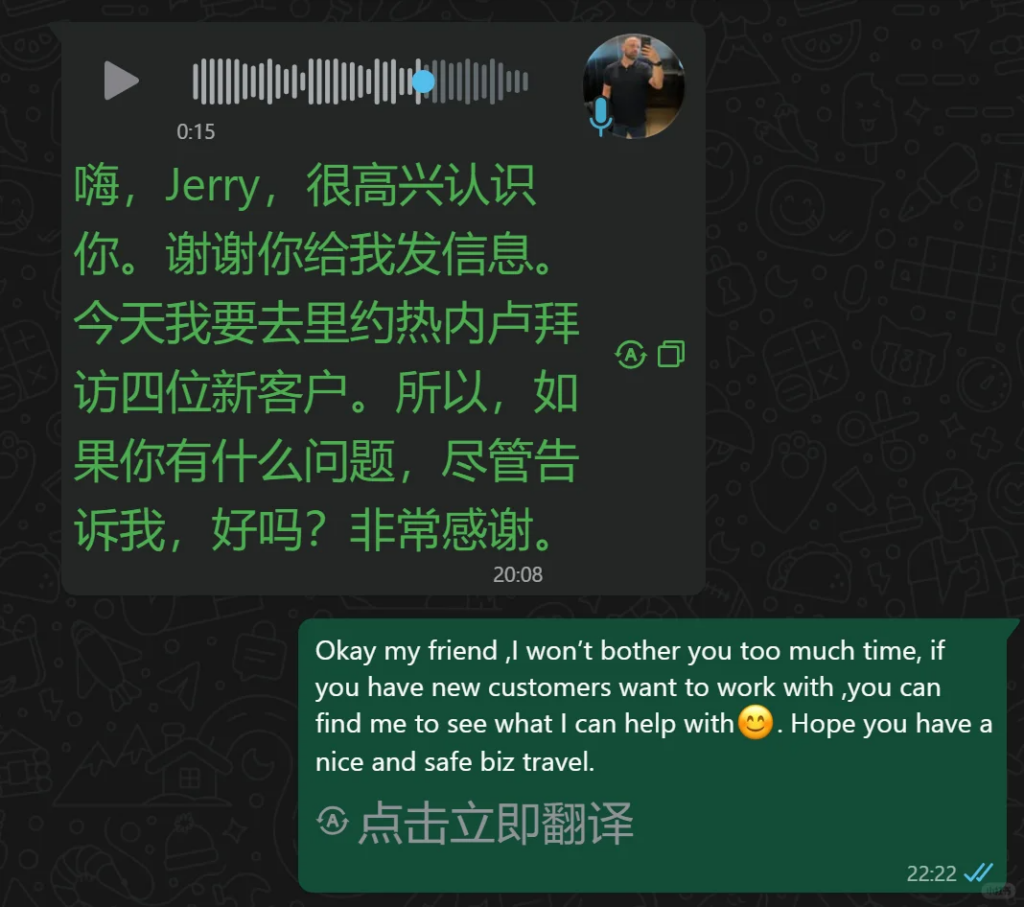The height and width of the screenshot is (907, 1024).
Task: Tap 点击立即翻译 to translate the message
Action: (x=476, y=823)
